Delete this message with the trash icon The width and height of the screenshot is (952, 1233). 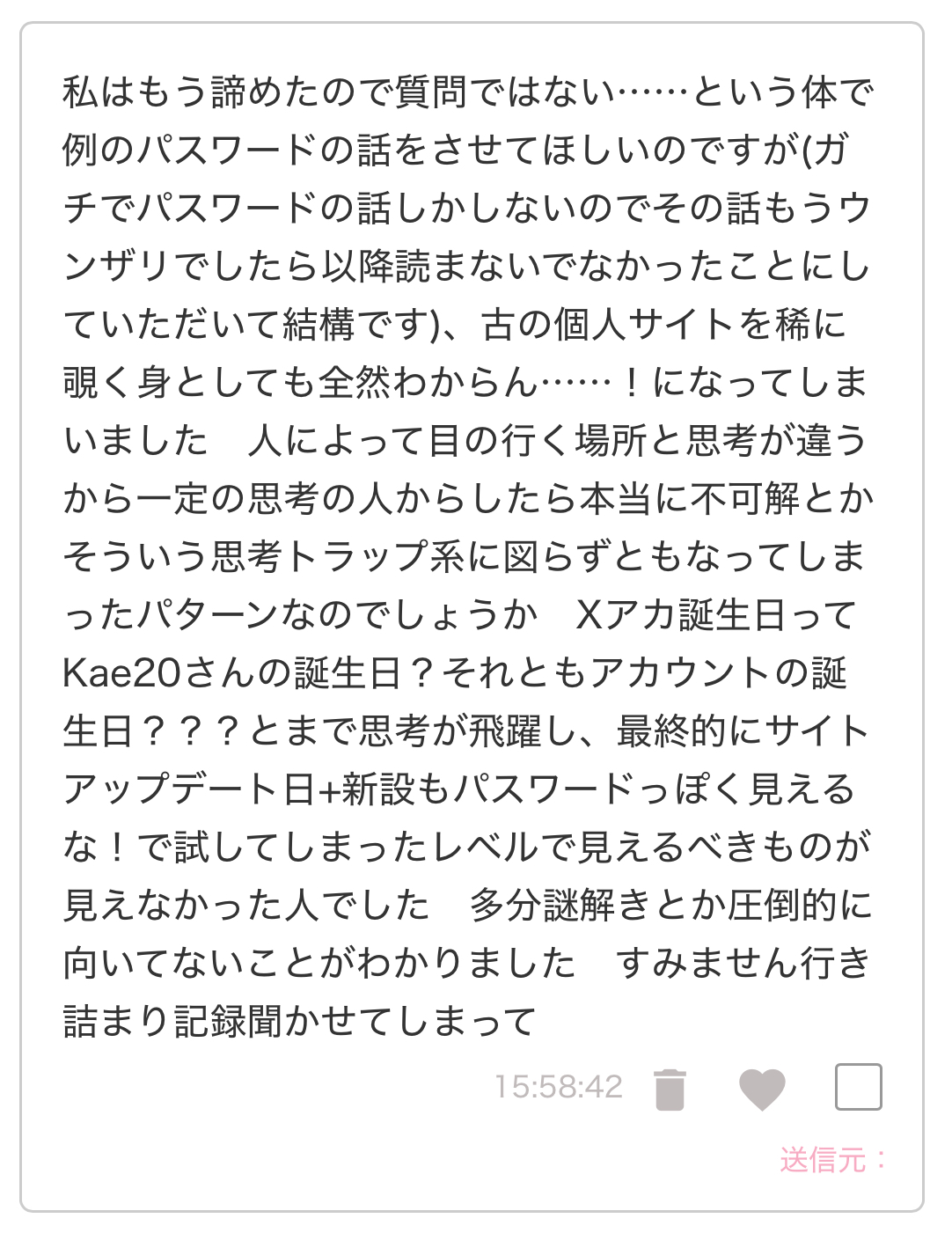(670, 1089)
